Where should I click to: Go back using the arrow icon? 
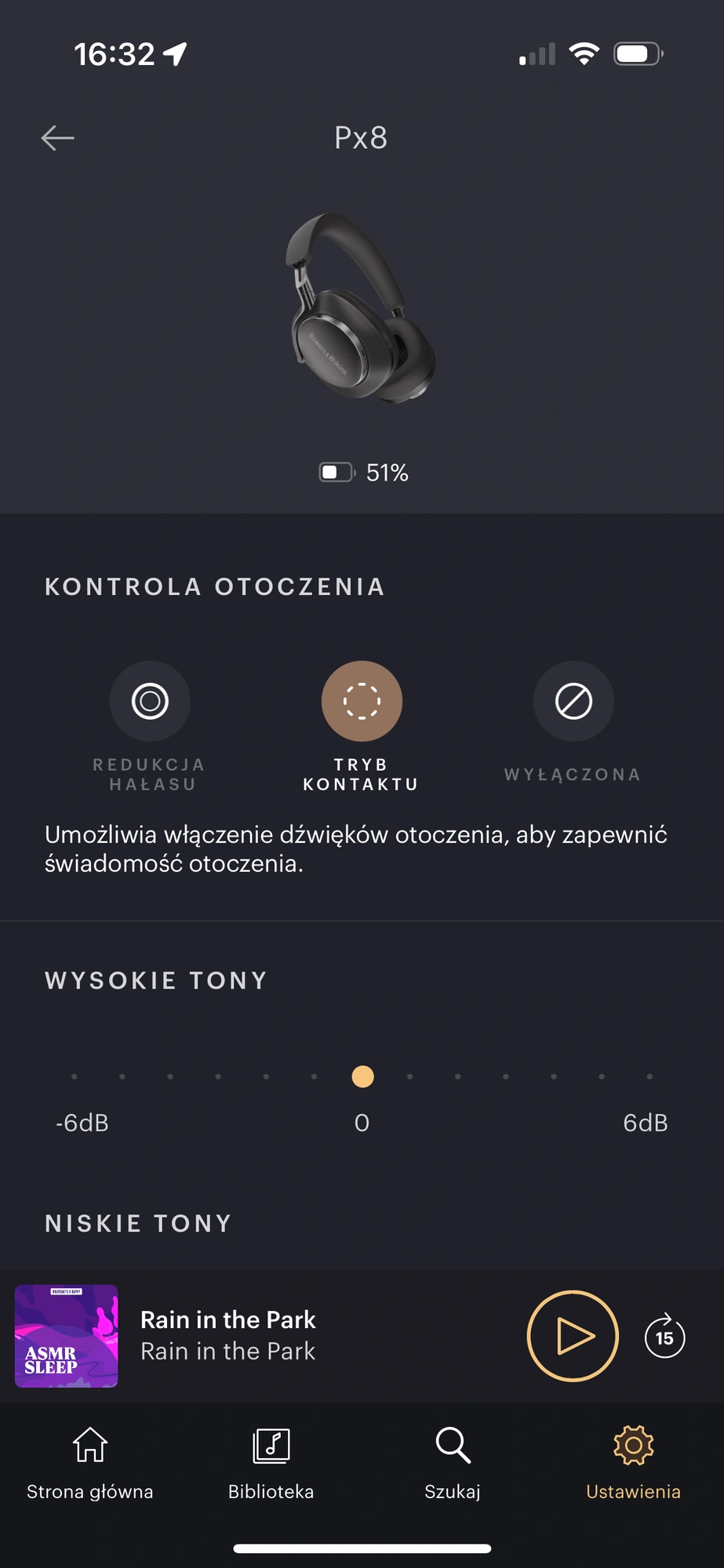pos(57,138)
